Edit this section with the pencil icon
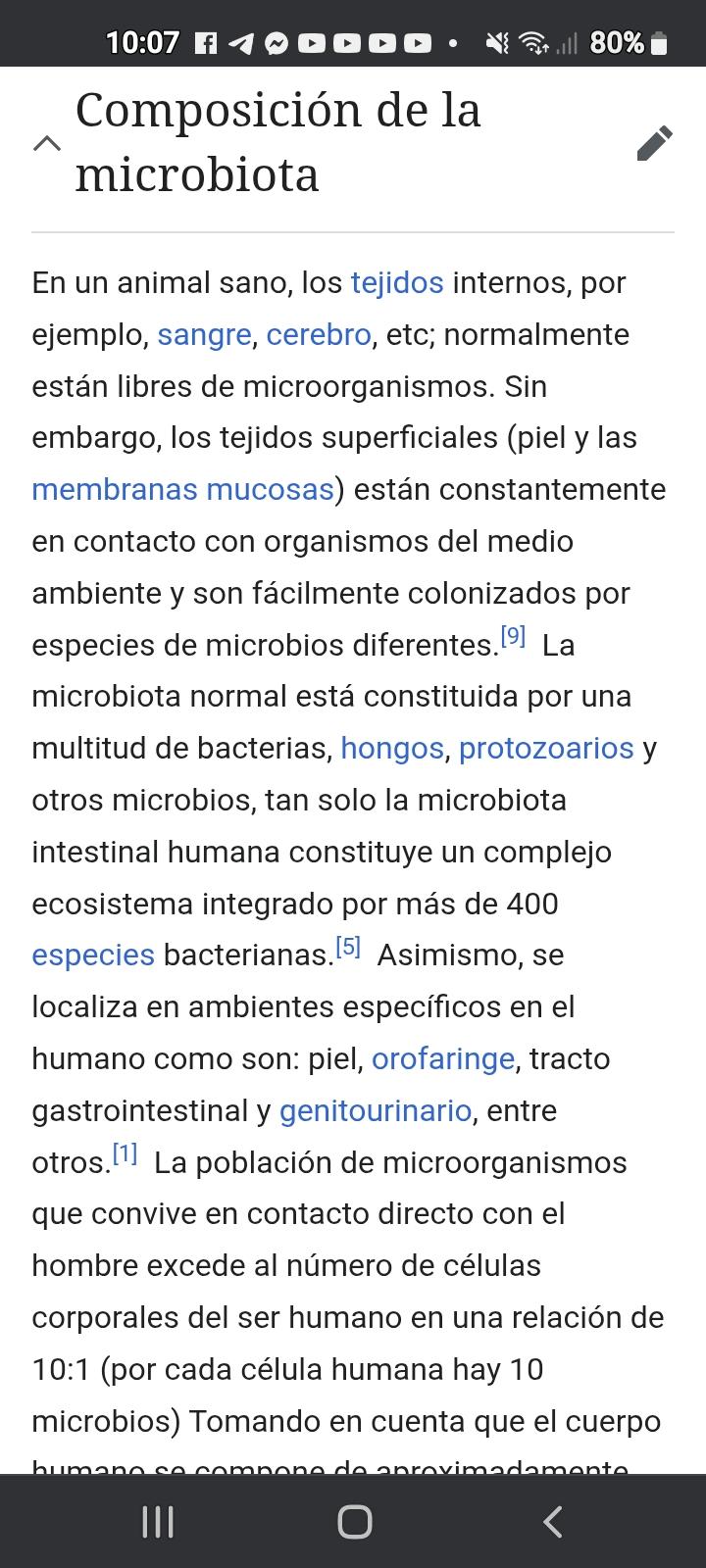This screenshot has height=1568, width=706. [x=654, y=143]
